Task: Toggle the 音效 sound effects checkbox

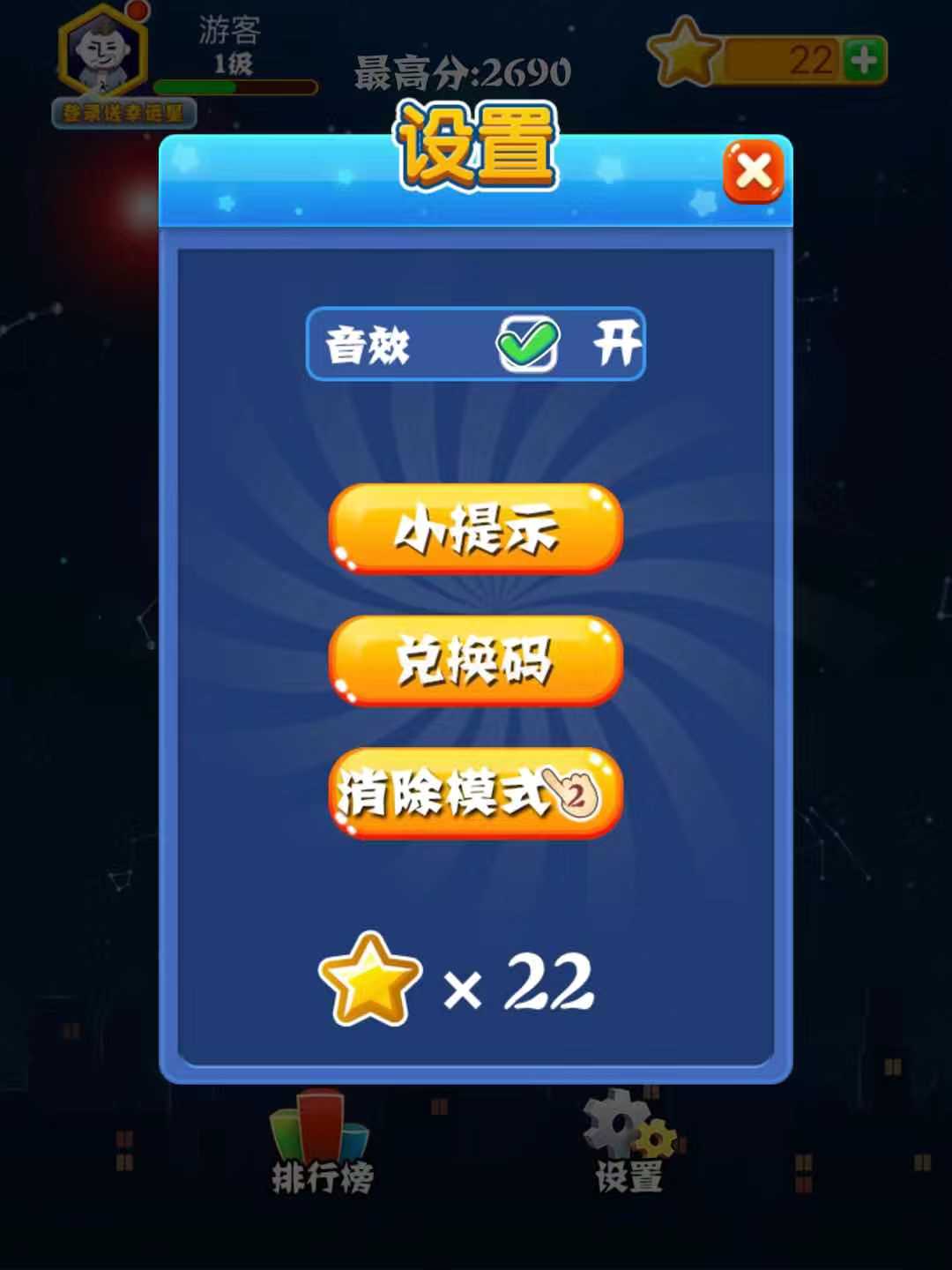Action: pyautogui.click(x=527, y=344)
